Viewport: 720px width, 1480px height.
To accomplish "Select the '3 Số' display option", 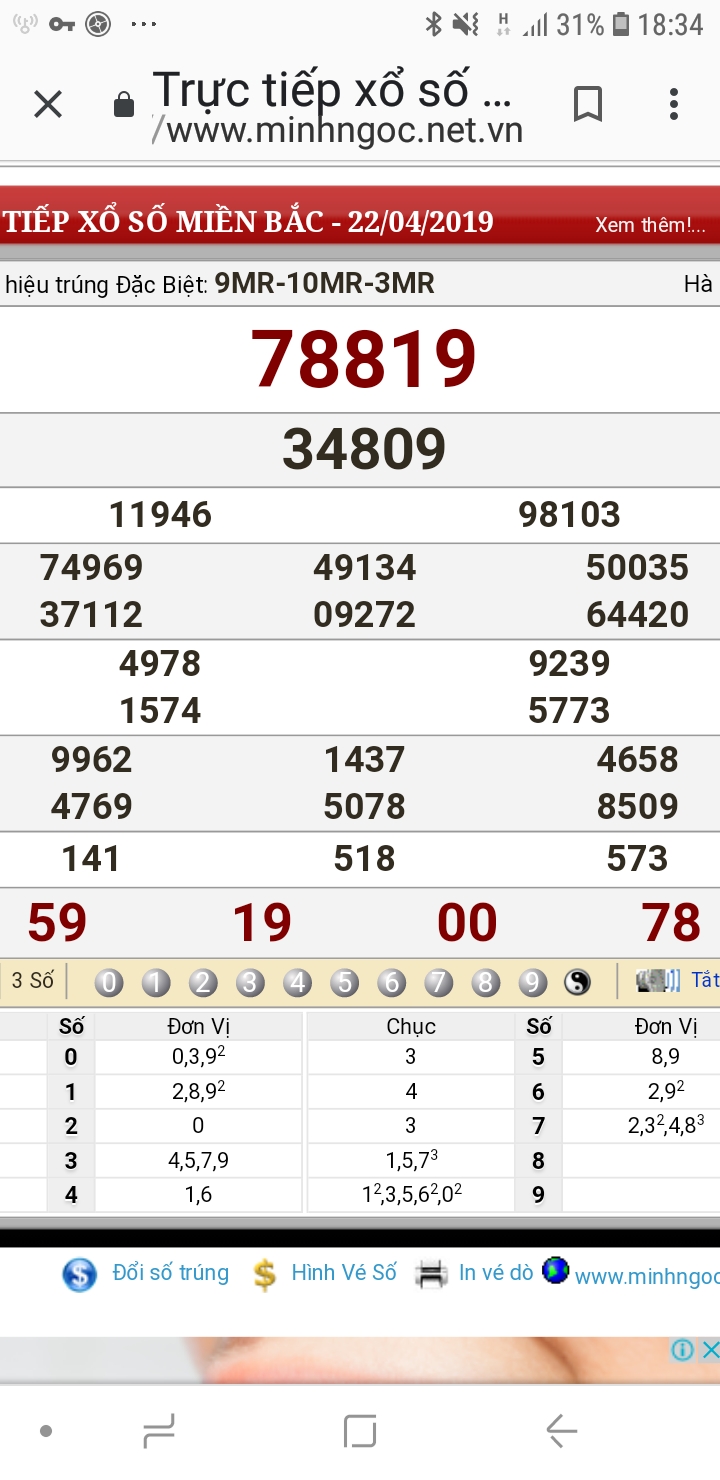I will (33, 981).
